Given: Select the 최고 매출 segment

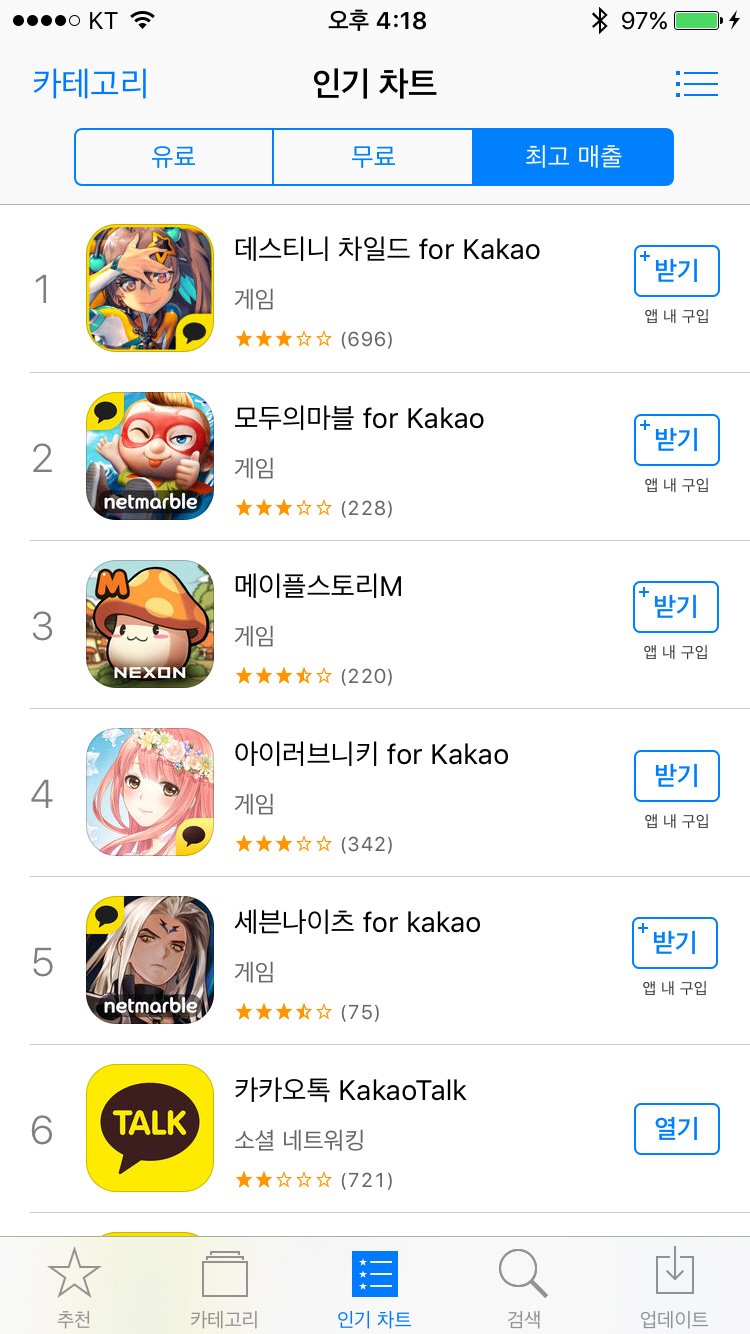Looking at the screenshot, I should [572, 157].
